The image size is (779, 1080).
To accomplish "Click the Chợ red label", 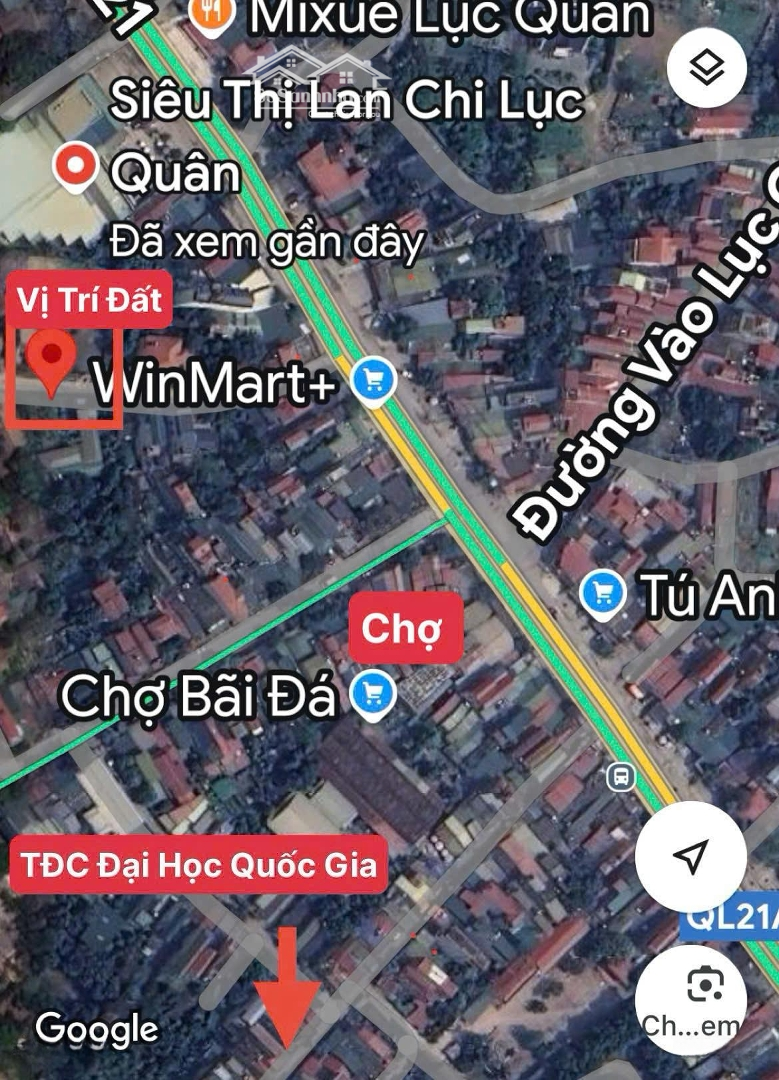I will (x=404, y=629).
